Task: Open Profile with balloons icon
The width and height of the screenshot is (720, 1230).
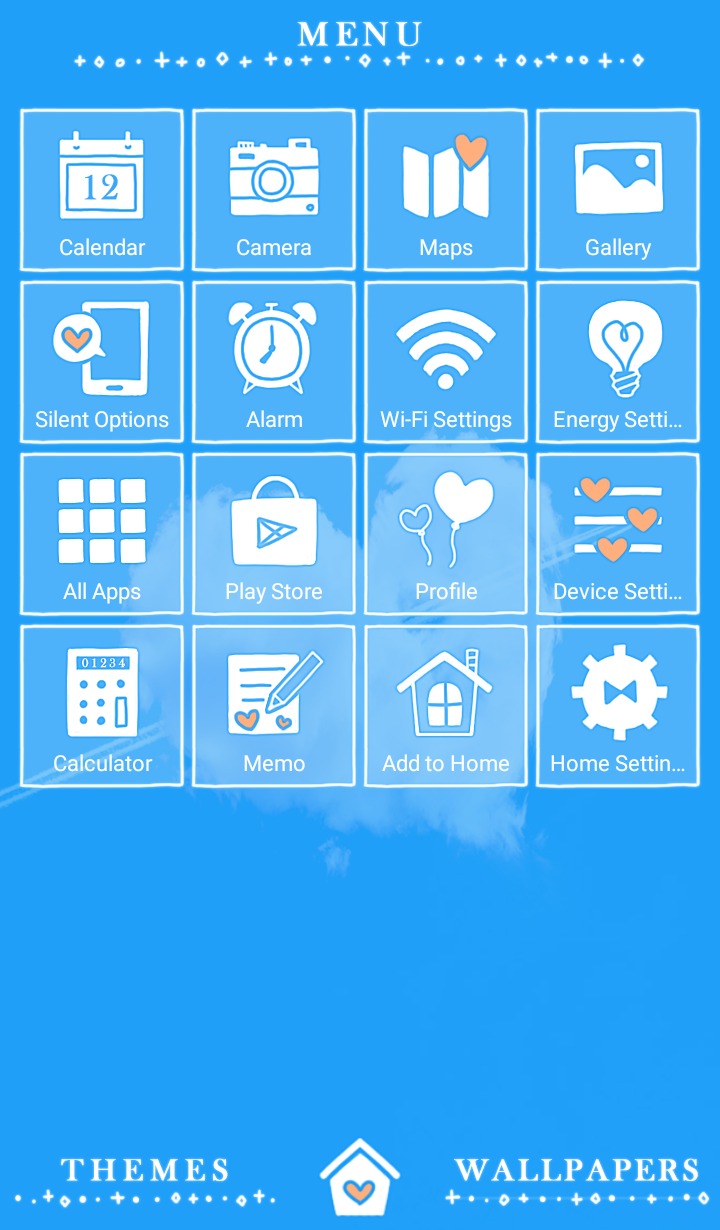Action: coord(446,534)
